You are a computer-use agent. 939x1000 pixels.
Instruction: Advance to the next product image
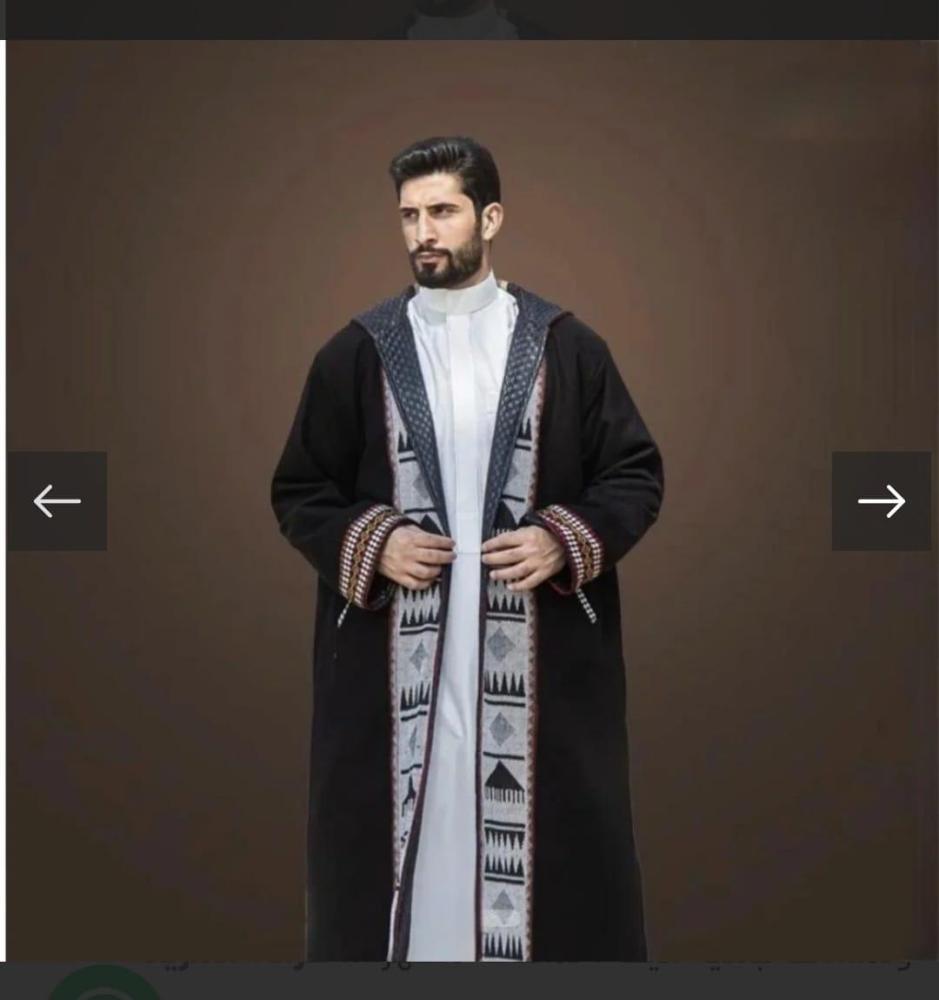tap(881, 501)
